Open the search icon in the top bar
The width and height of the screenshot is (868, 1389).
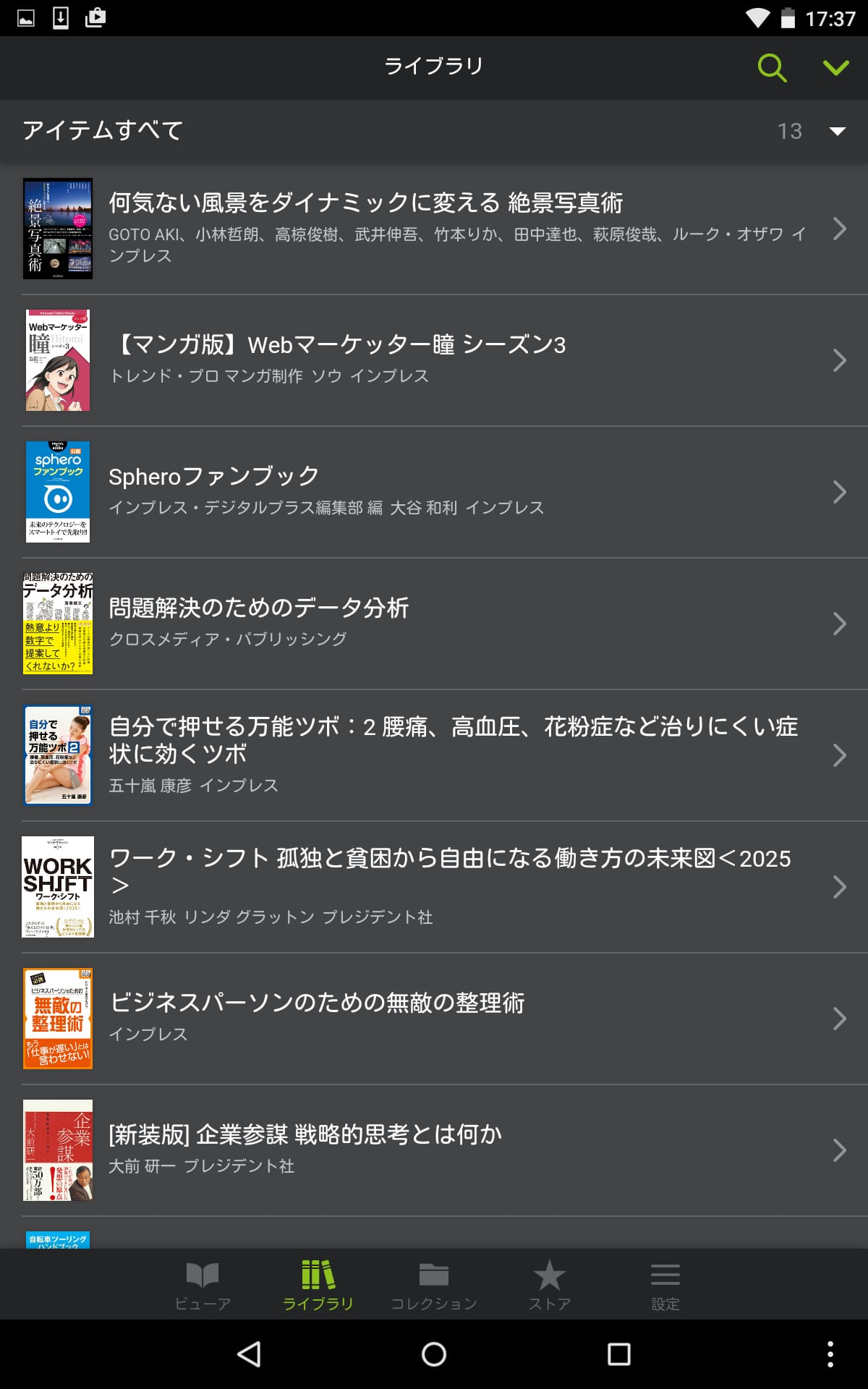[x=771, y=67]
